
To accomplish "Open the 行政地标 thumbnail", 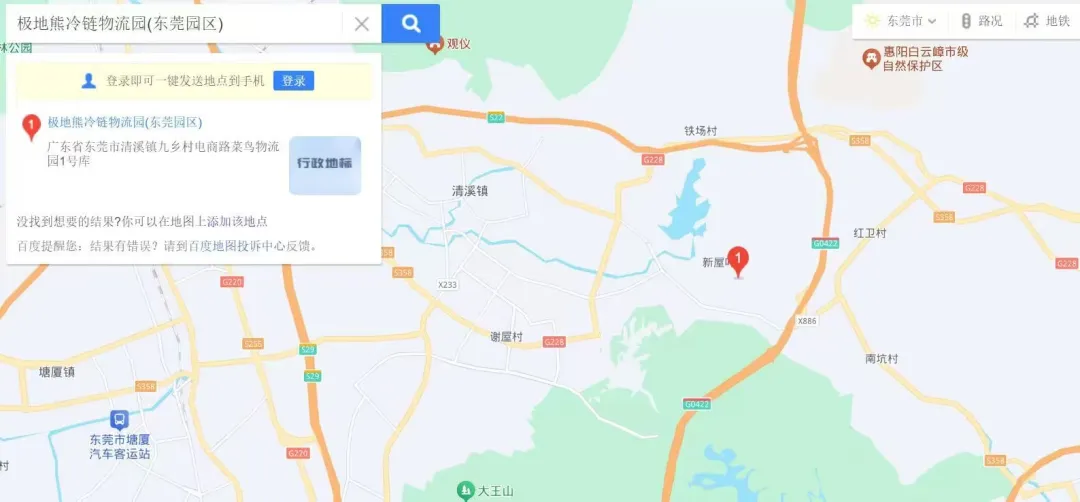I will click(325, 165).
